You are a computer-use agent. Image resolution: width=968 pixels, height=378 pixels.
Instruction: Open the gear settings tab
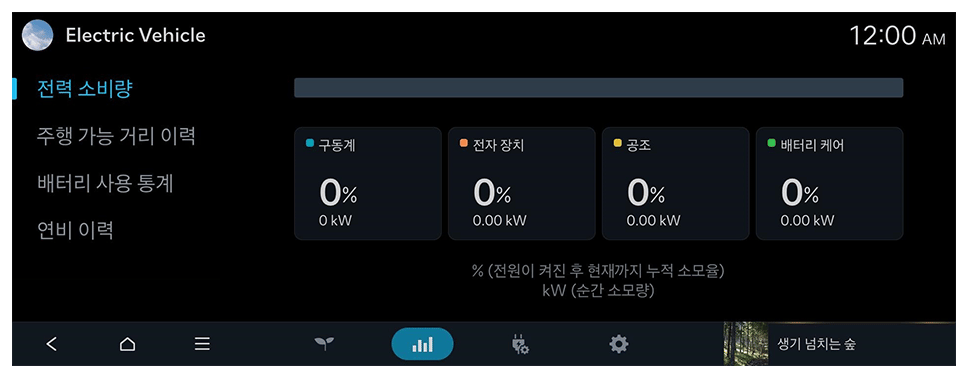(618, 344)
